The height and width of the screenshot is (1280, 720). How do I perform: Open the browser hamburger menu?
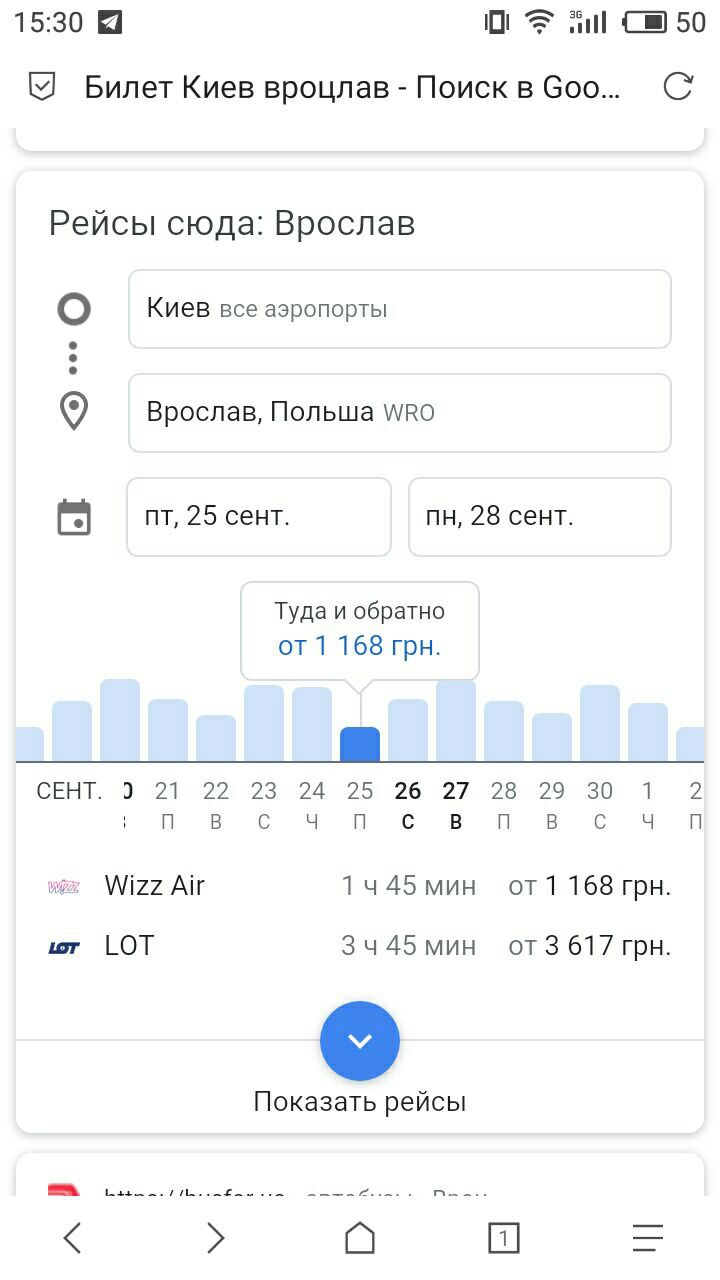648,1238
